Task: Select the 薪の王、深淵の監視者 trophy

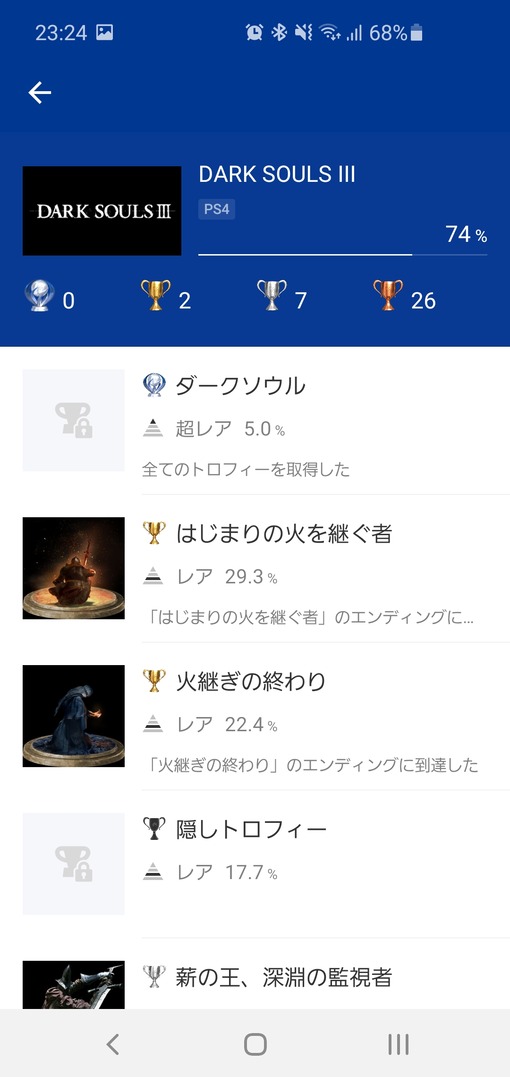Action: point(255,975)
